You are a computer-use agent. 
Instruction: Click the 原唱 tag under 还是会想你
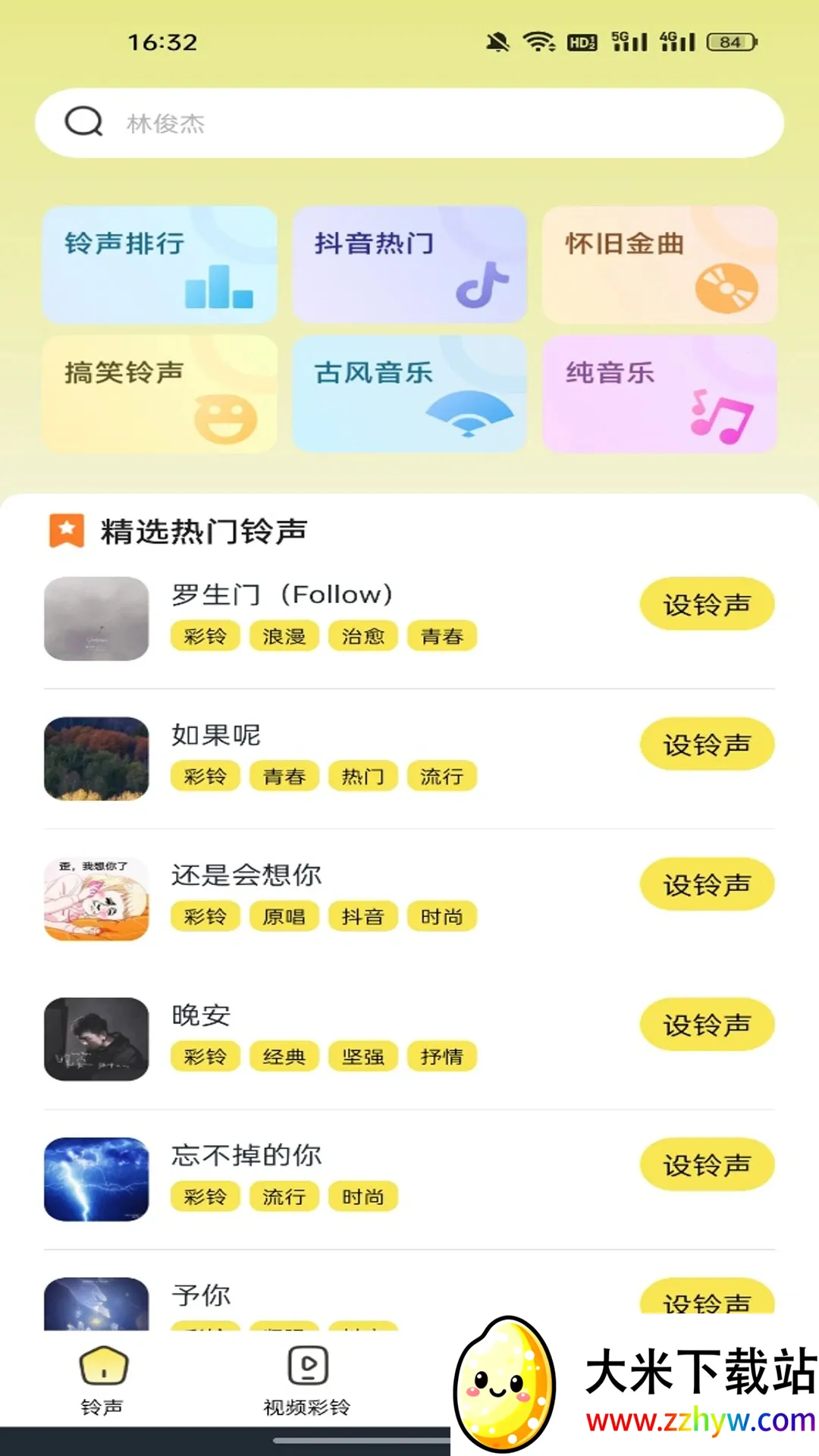pyautogui.click(x=284, y=916)
